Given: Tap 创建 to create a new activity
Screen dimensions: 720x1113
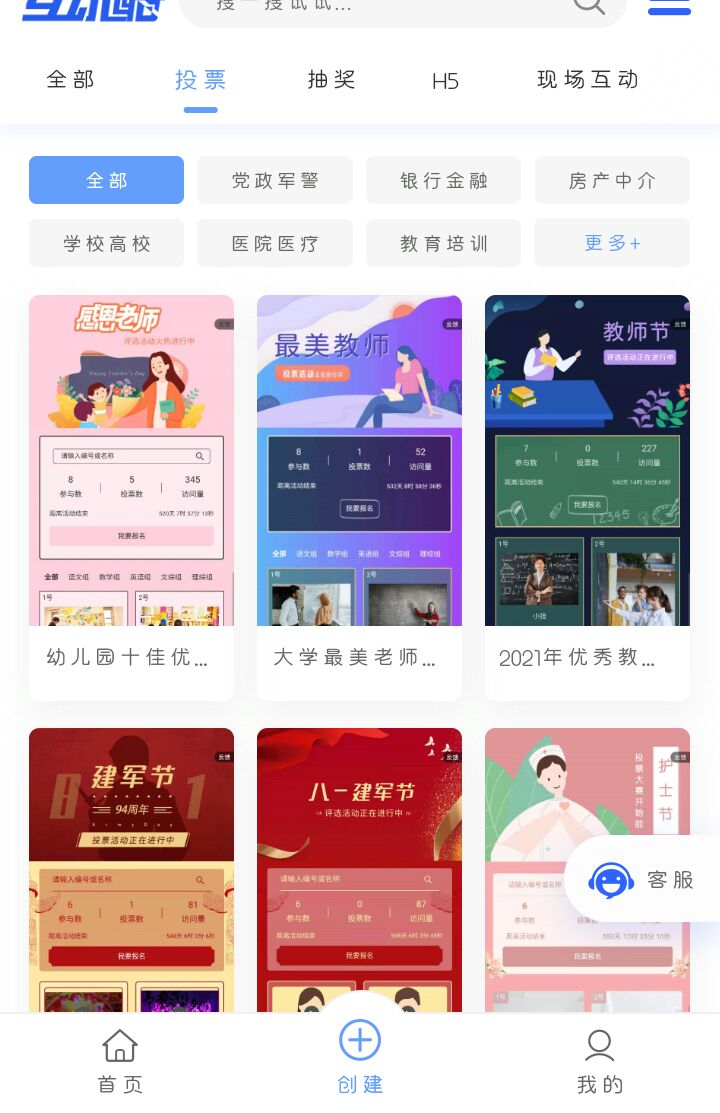Looking at the screenshot, I should tap(360, 1057).
